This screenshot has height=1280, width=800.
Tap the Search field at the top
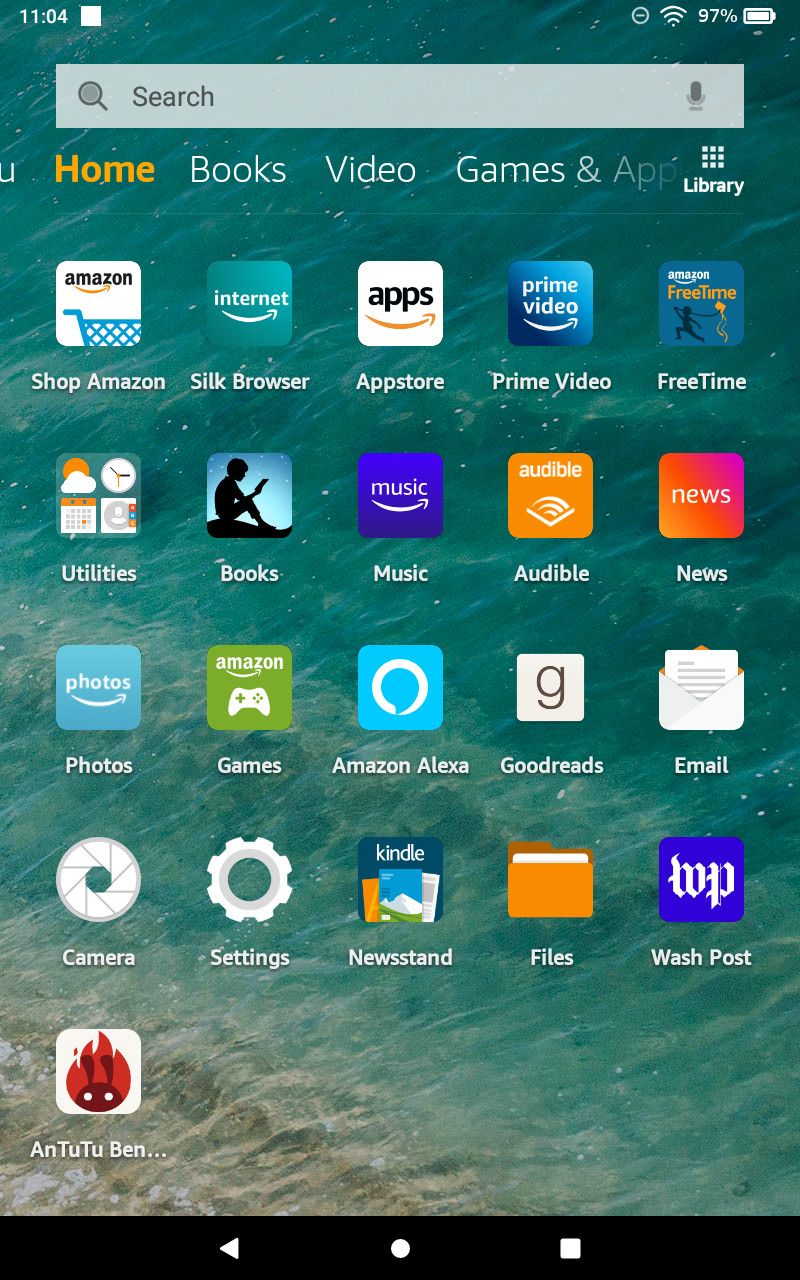[x=400, y=96]
